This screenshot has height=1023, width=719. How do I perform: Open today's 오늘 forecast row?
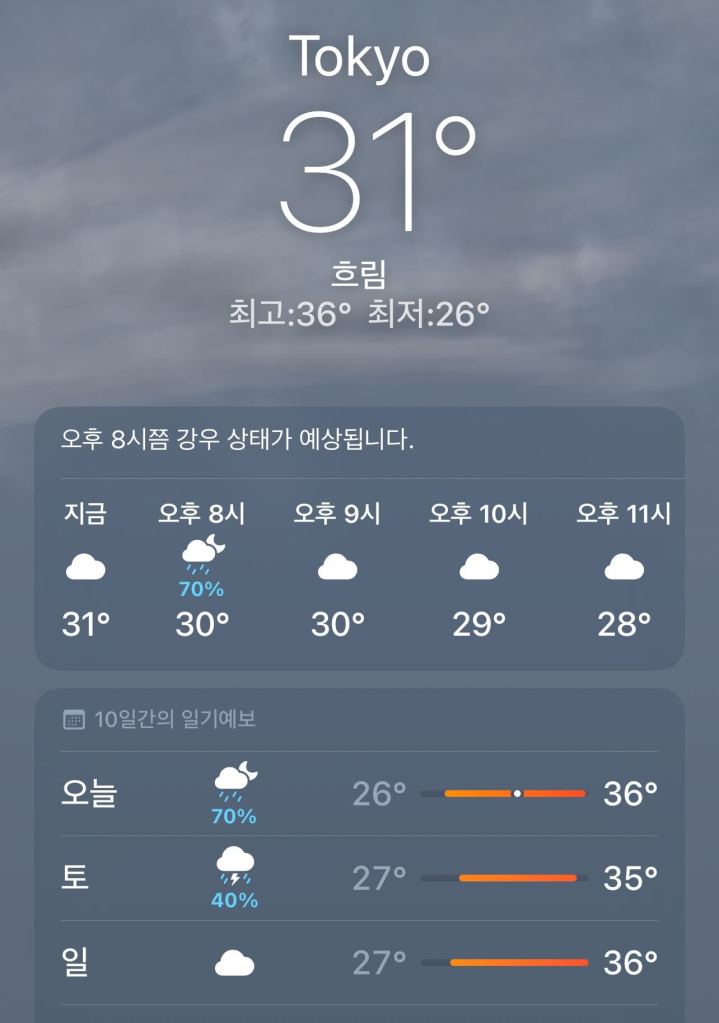[359, 794]
